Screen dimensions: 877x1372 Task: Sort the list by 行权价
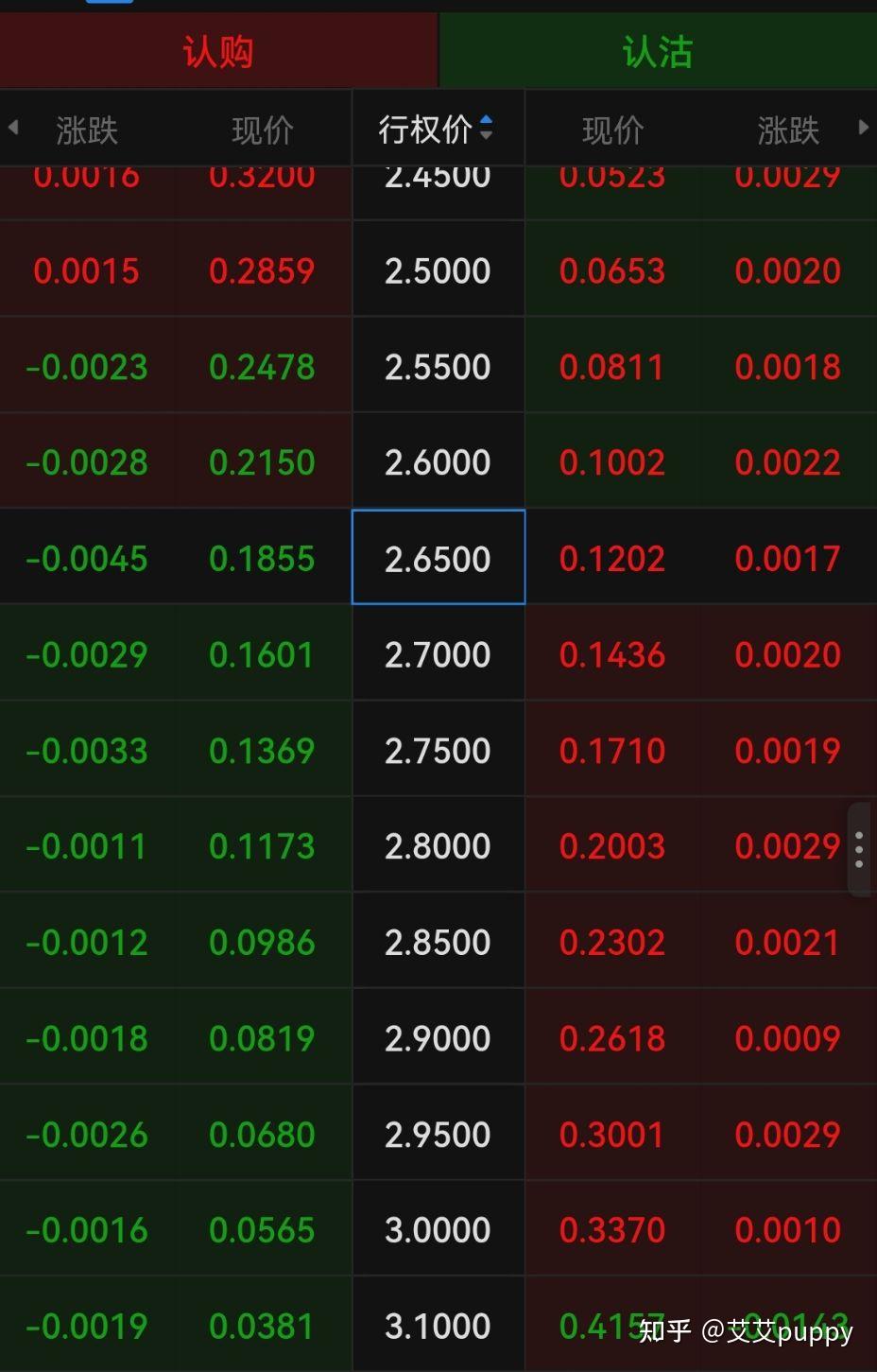(437, 129)
